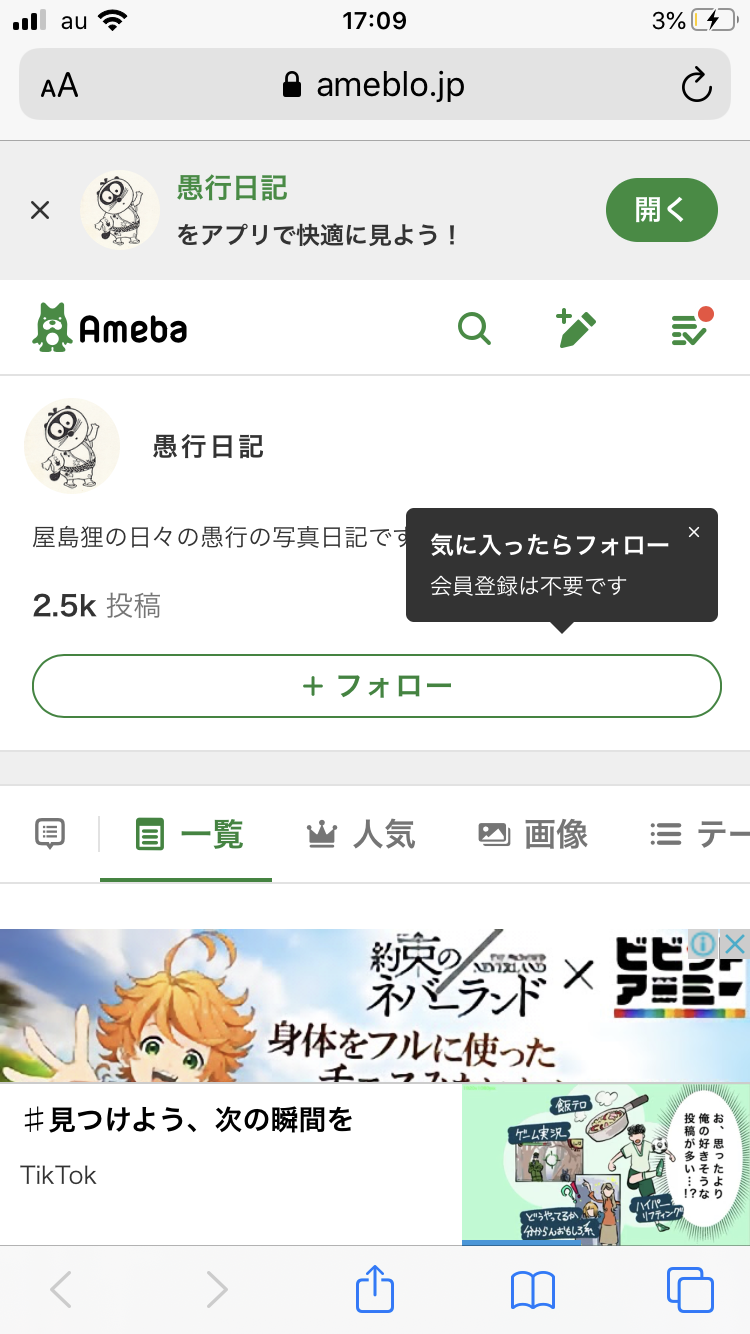
Task: Dismiss the app promotion banner
Action: [x=40, y=210]
